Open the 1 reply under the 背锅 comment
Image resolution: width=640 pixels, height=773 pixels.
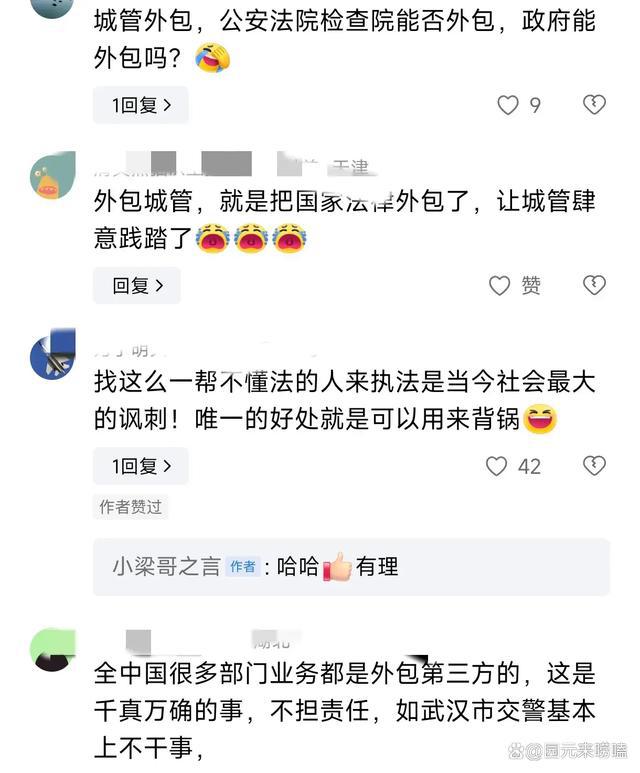click(x=140, y=466)
